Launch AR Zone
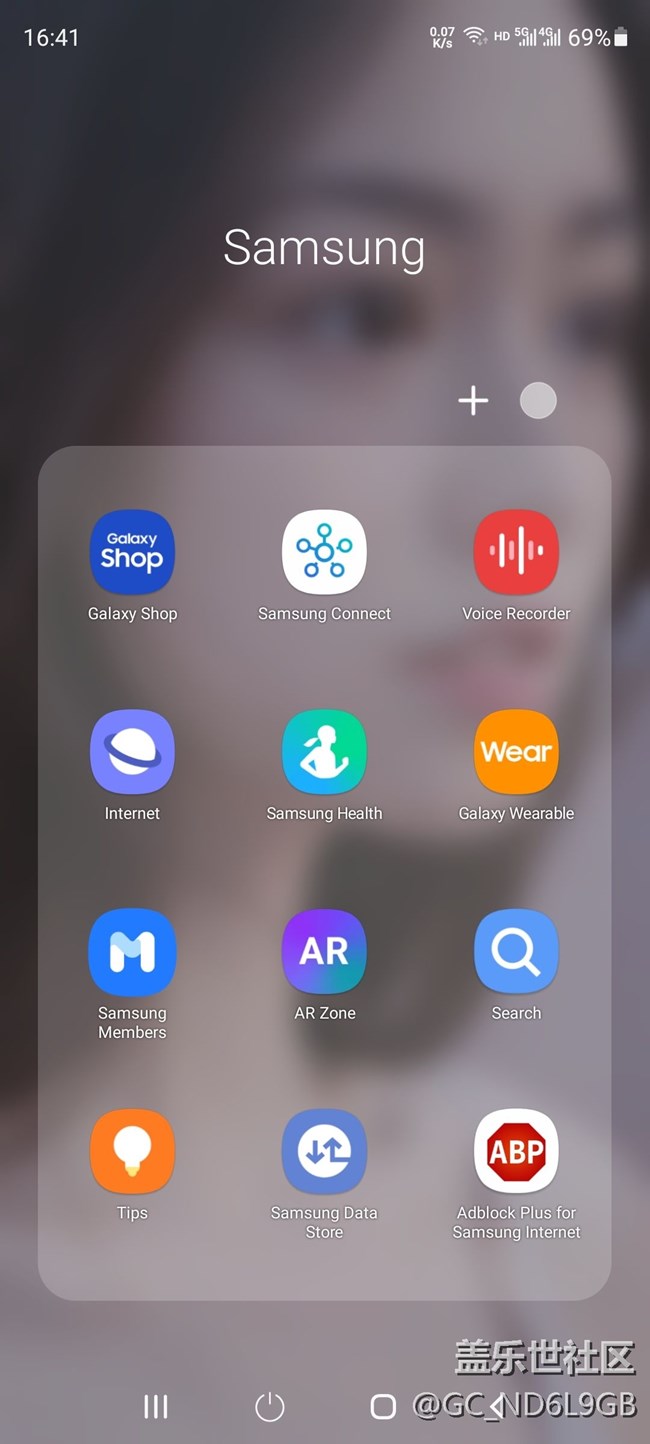This screenshot has width=650, height=1444. 324,953
